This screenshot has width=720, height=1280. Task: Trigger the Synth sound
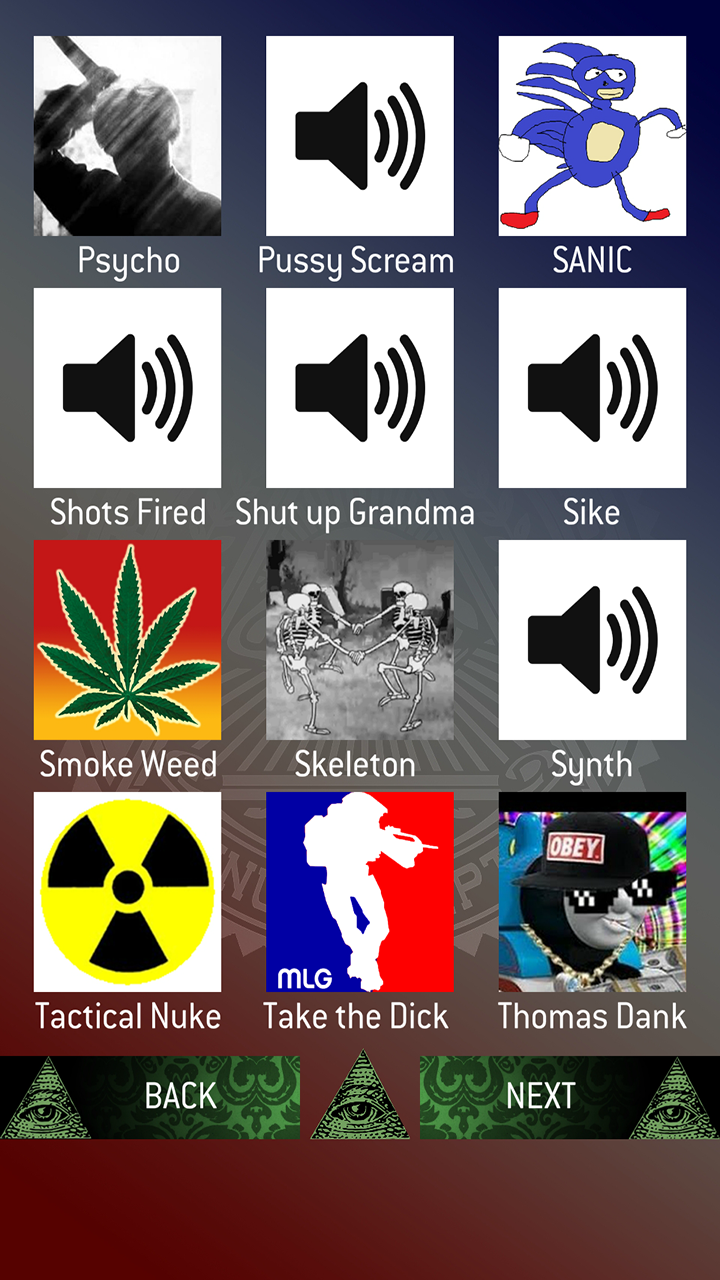(x=592, y=639)
